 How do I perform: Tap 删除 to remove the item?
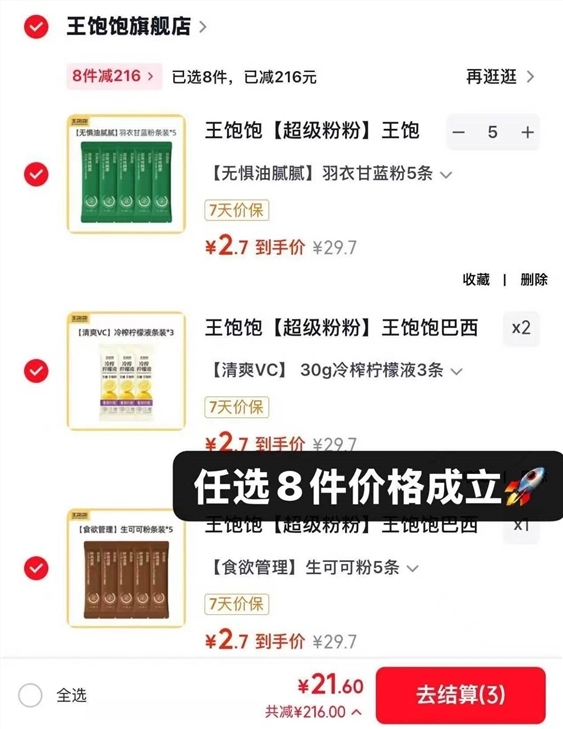click(x=534, y=279)
